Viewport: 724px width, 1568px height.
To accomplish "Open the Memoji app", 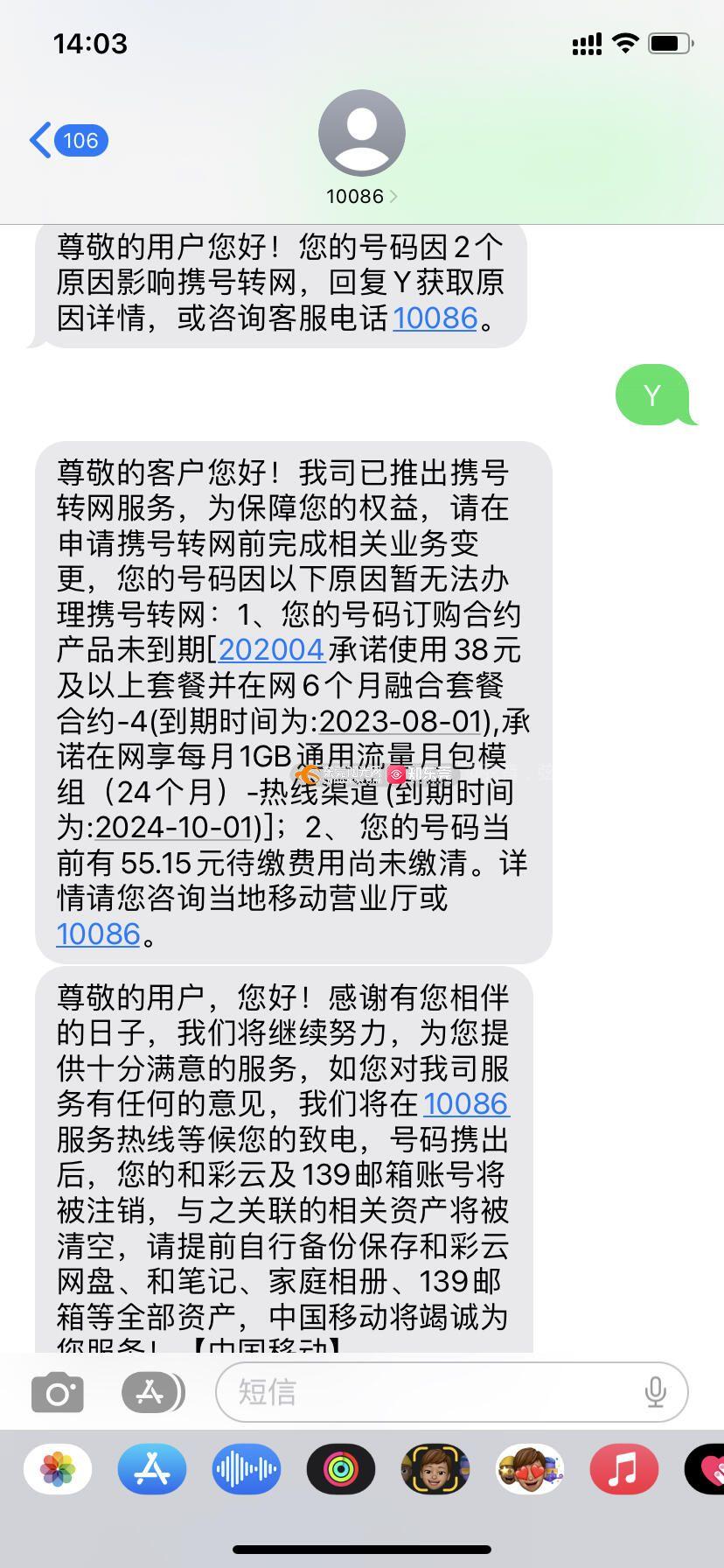I will (x=435, y=1469).
